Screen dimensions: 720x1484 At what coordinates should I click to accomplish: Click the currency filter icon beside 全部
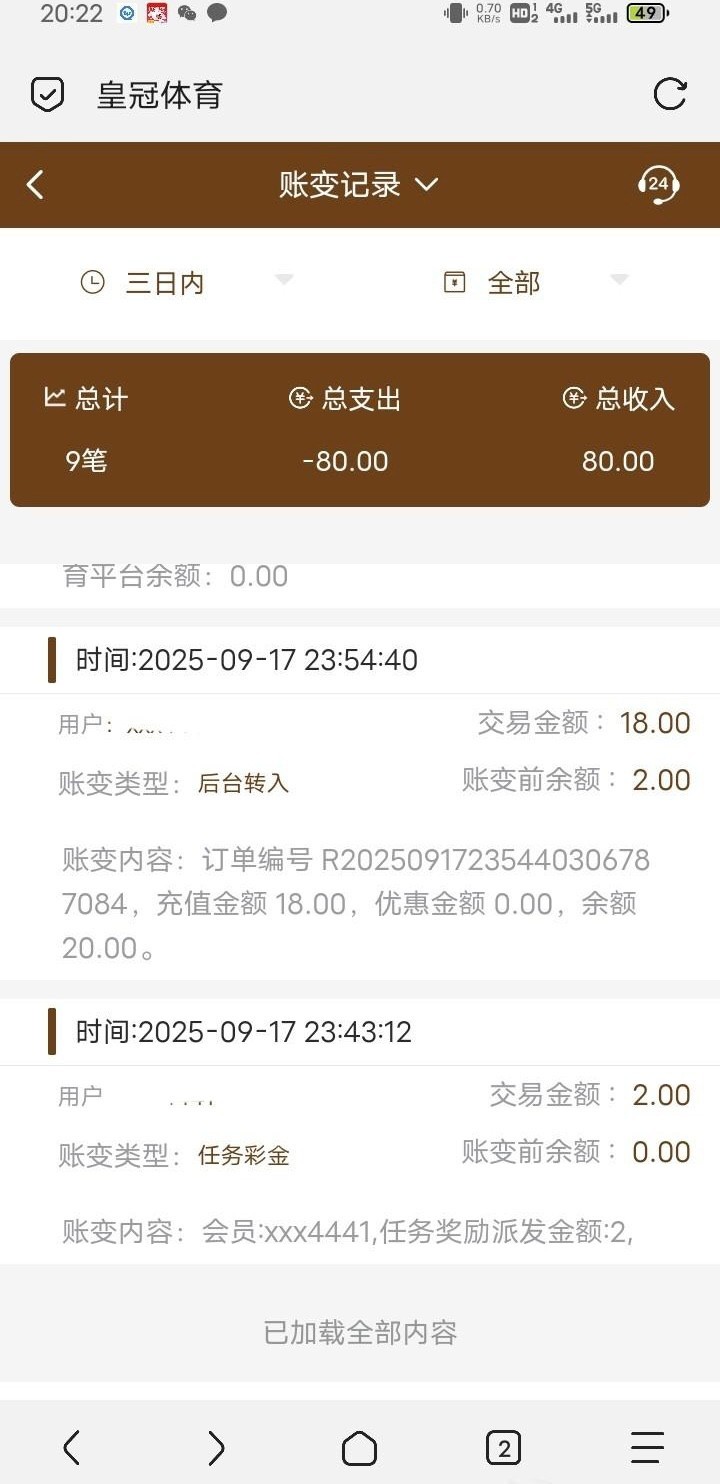click(456, 283)
